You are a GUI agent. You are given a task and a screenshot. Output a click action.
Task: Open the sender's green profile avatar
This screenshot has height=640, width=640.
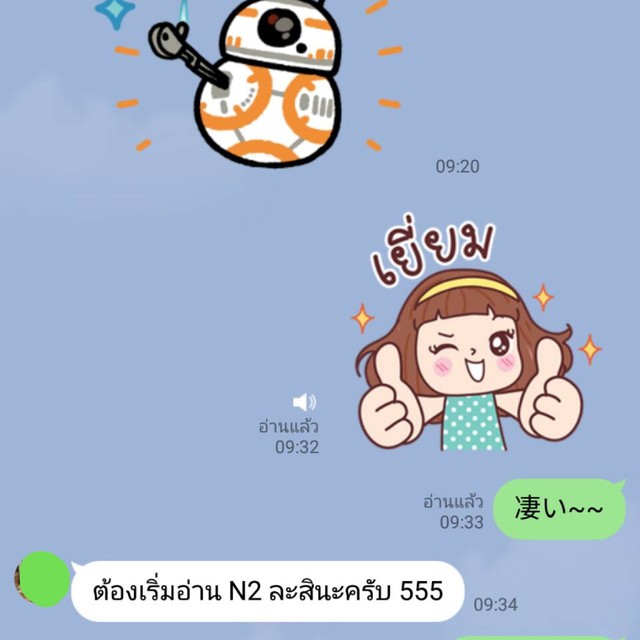(43, 579)
